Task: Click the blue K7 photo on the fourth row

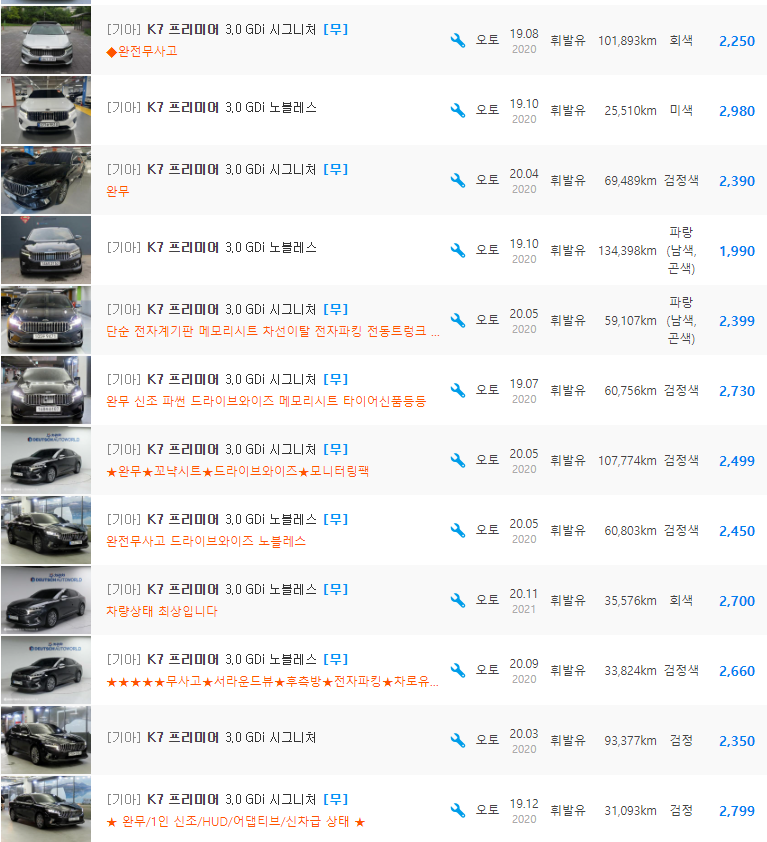Action: click(x=45, y=250)
